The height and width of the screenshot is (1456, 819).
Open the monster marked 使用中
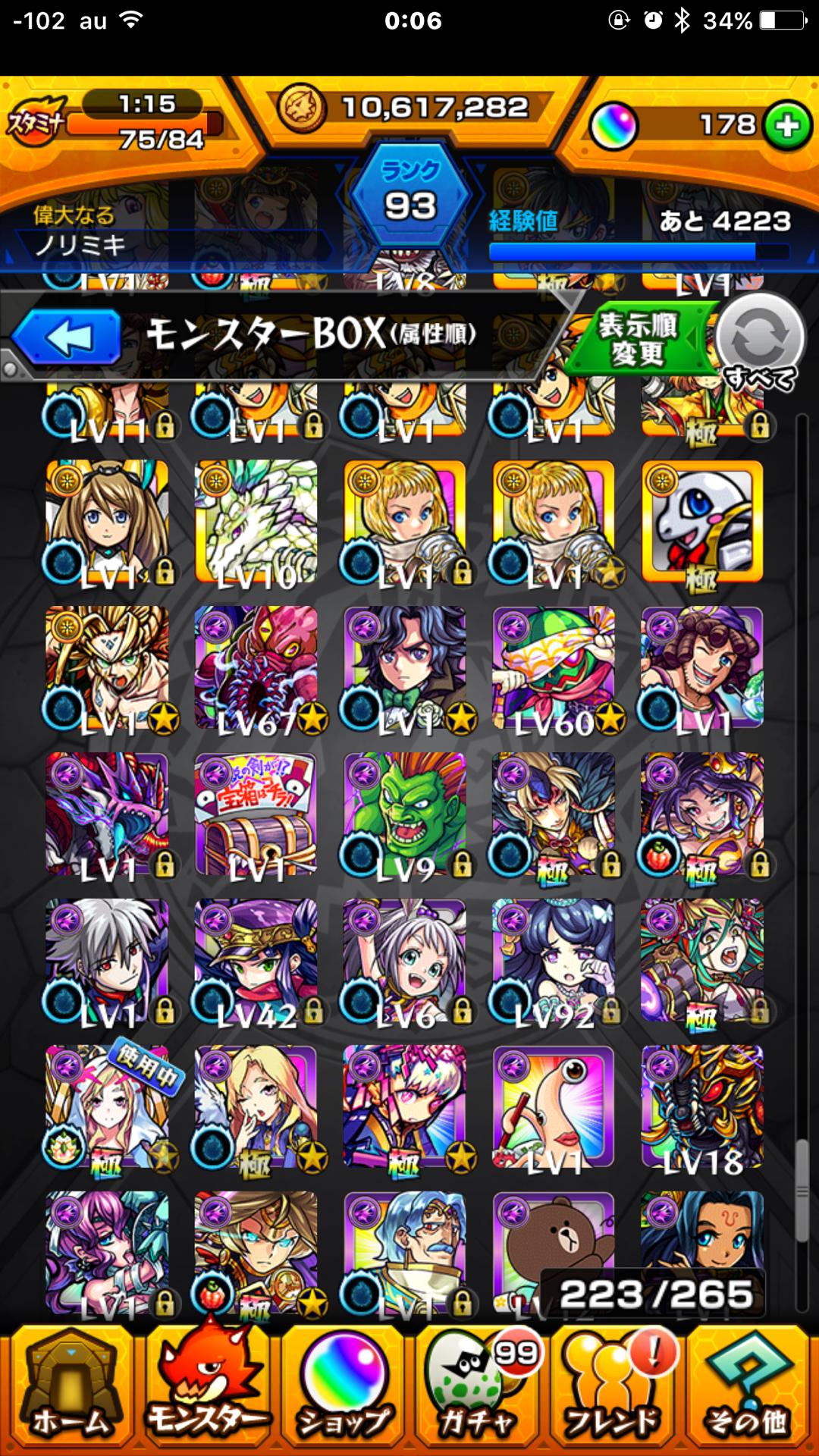pos(108,1107)
